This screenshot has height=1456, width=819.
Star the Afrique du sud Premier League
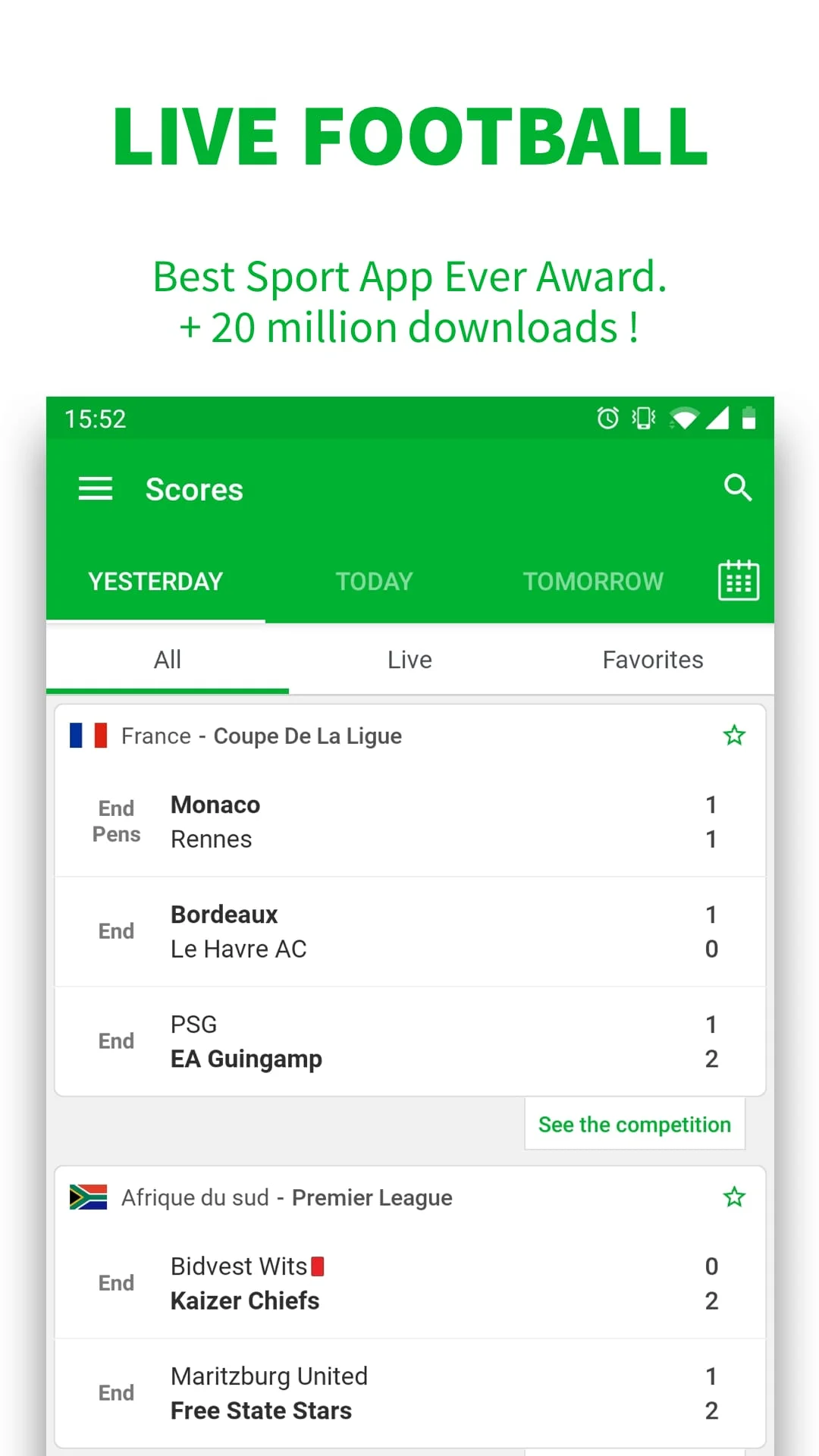(733, 1197)
